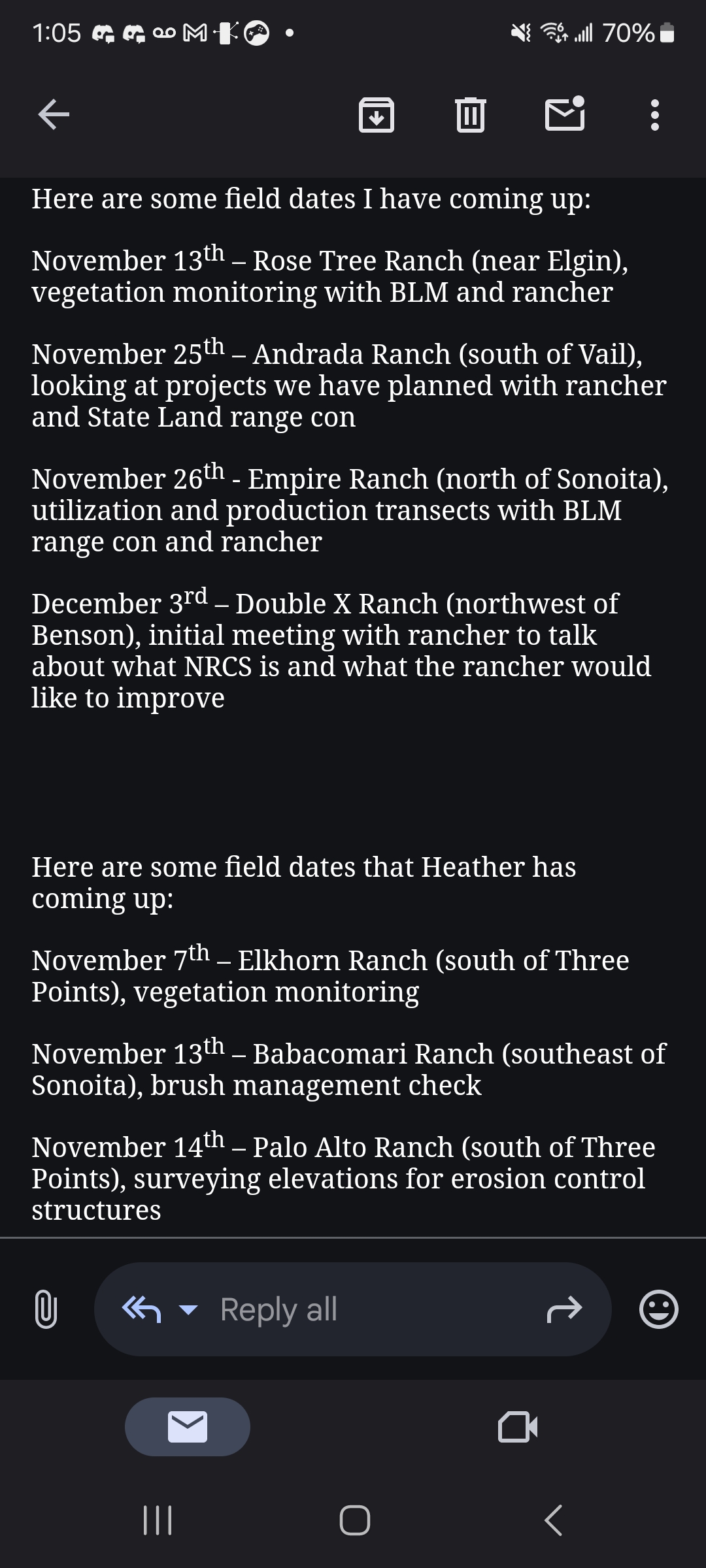This screenshot has width=706, height=1568.
Task: Expand the reply type dropdown arrow
Action: click(189, 1309)
